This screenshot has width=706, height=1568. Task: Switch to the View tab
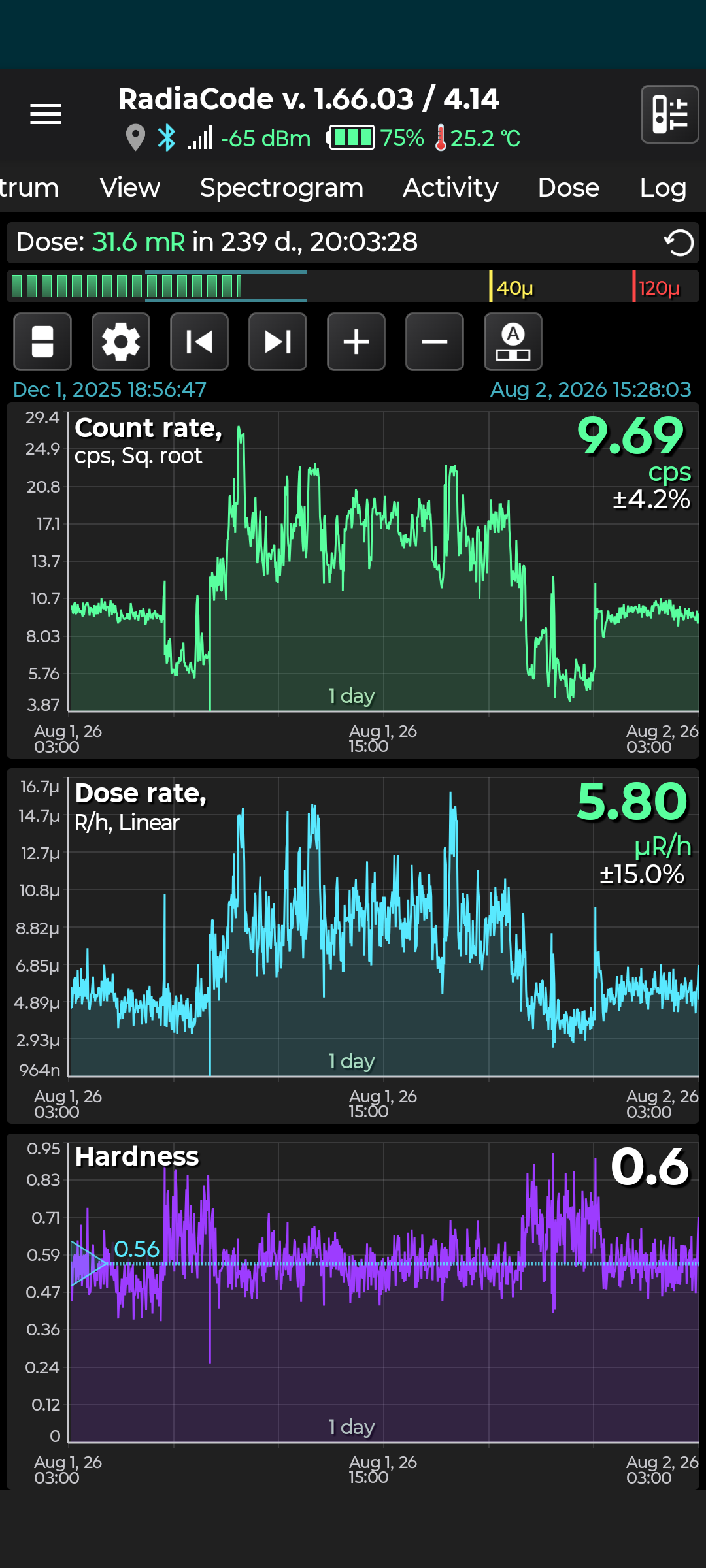point(129,188)
